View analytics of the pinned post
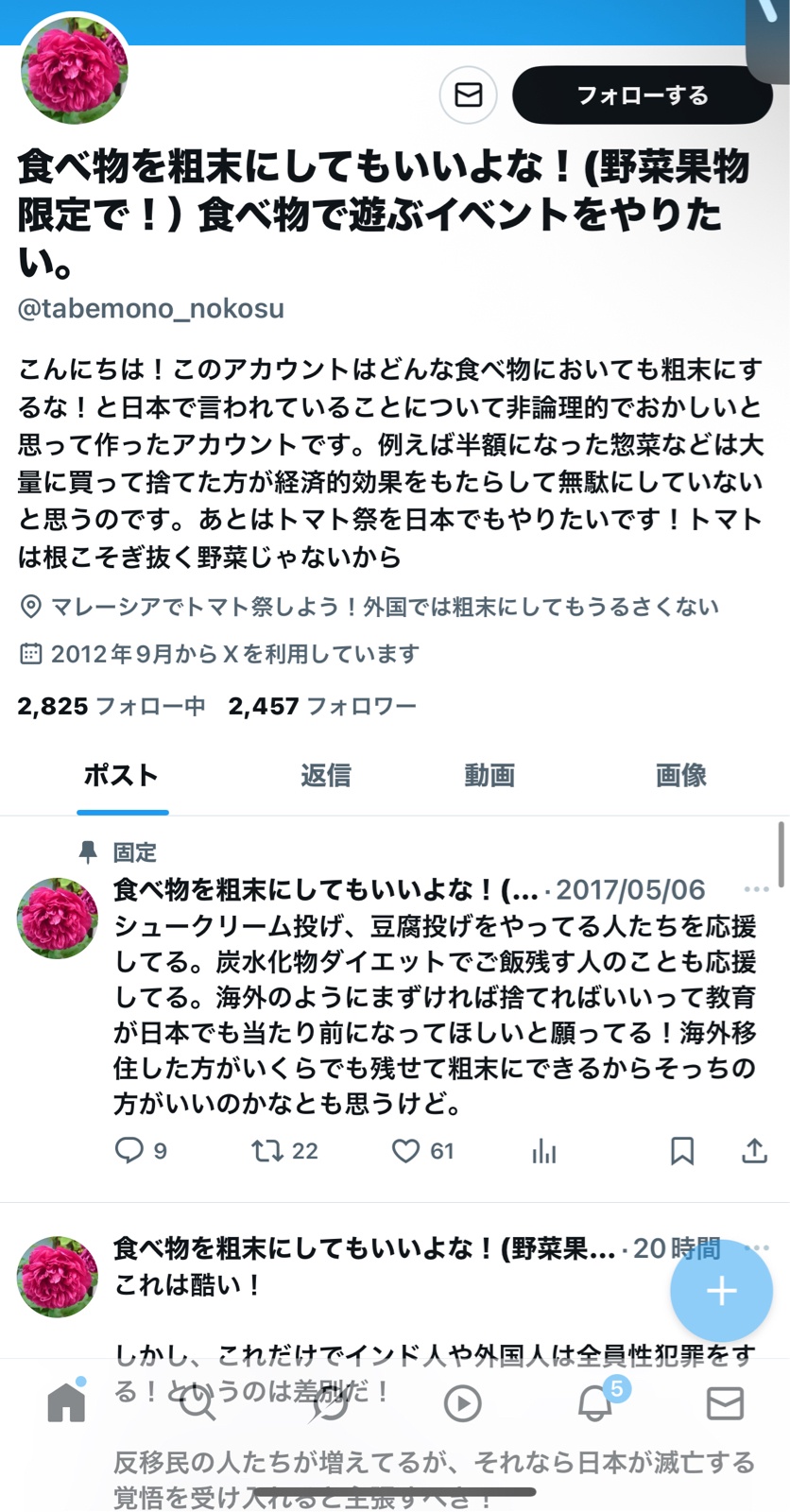 point(544,1150)
